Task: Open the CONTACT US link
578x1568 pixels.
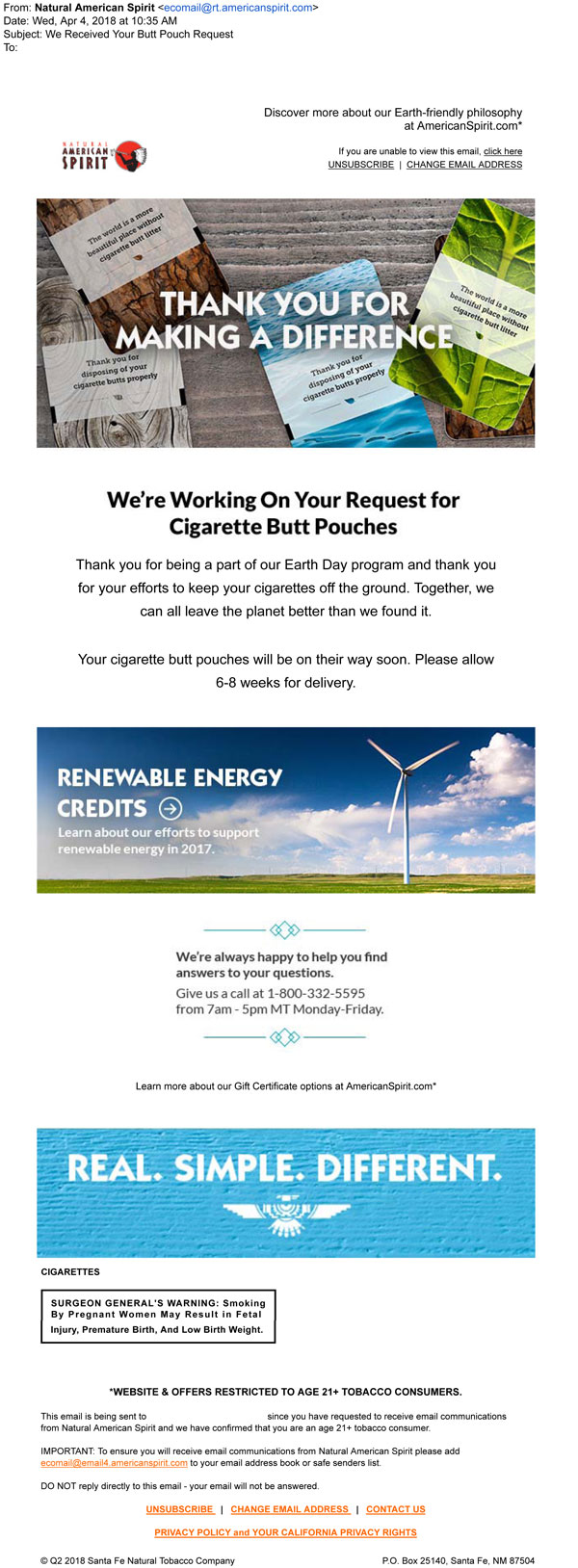Action: pyautogui.click(x=395, y=1509)
